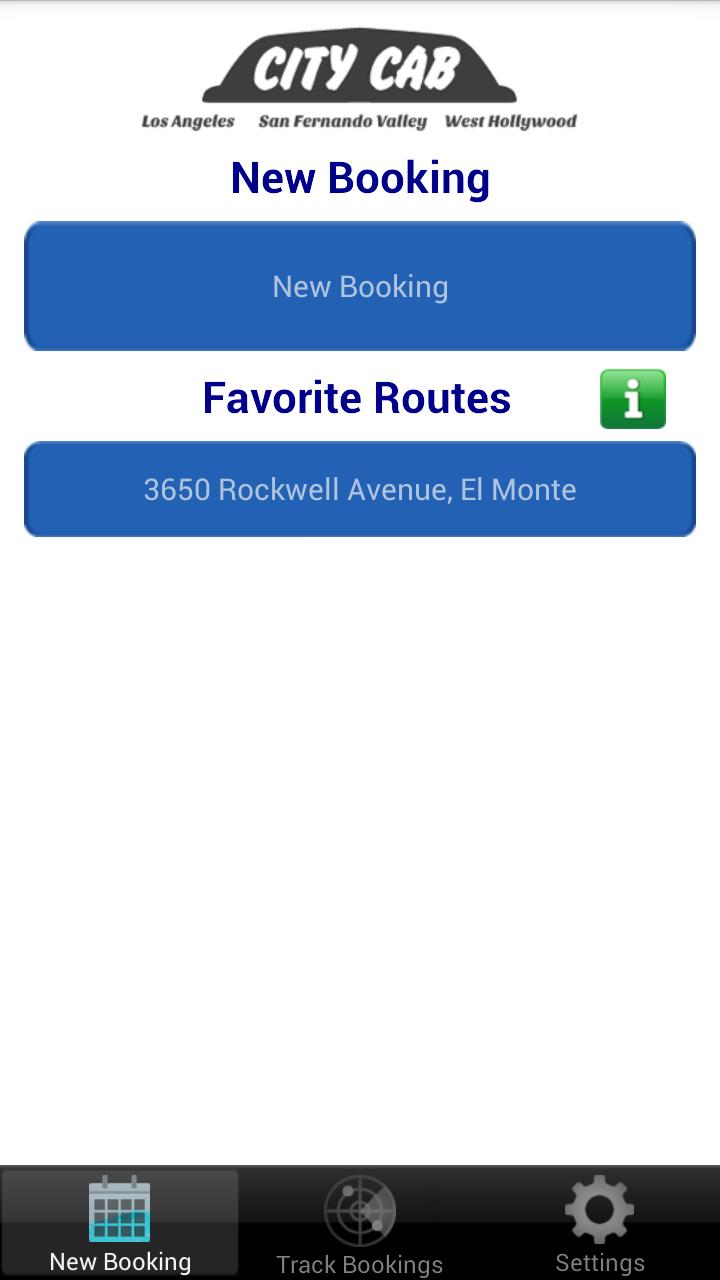Open the Settings tab
The width and height of the screenshot is (720, 1280).
[x=598, y=1222]
